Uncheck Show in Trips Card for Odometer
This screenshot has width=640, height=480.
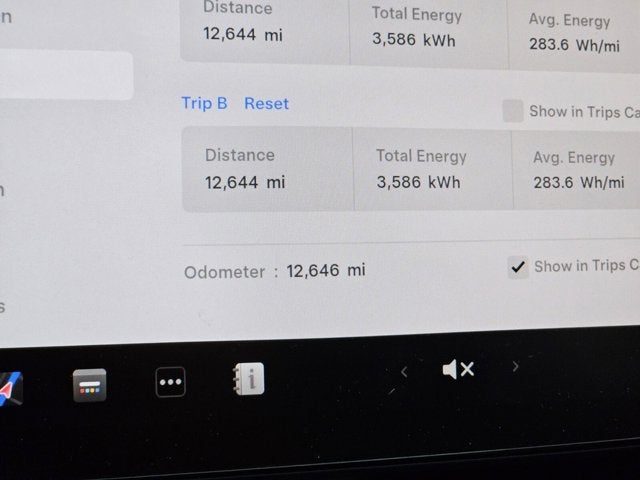pyautogui.click(x=517, y=267)
